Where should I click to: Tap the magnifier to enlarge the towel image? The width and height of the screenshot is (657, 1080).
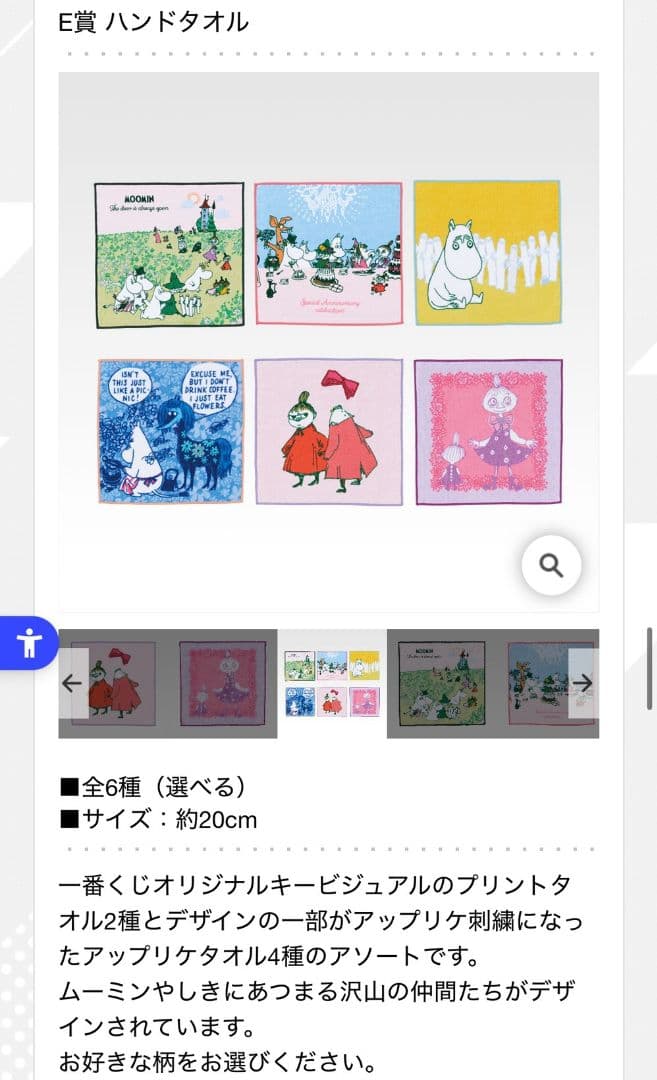coord(551,566)
